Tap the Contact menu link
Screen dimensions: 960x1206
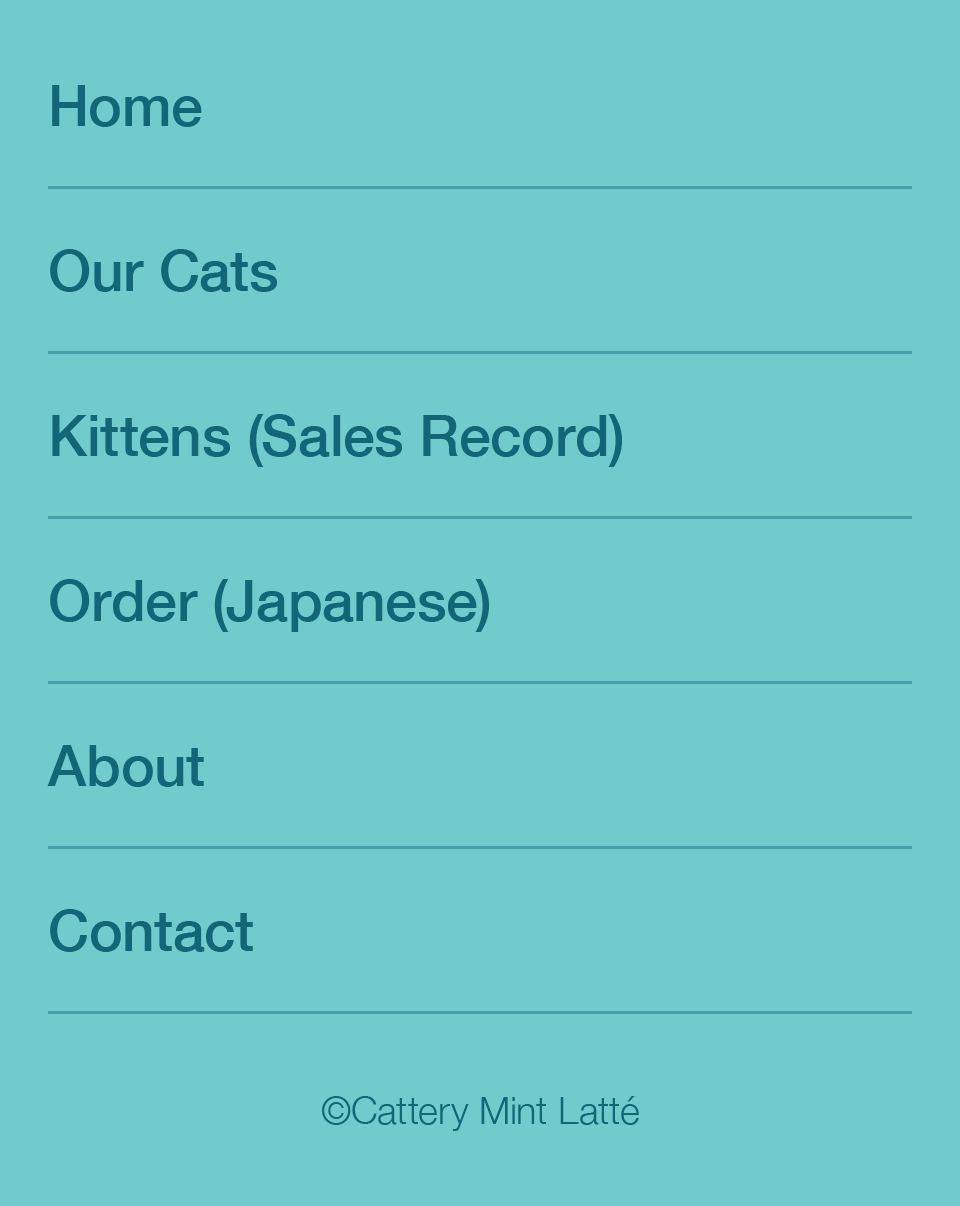[151, 931]
